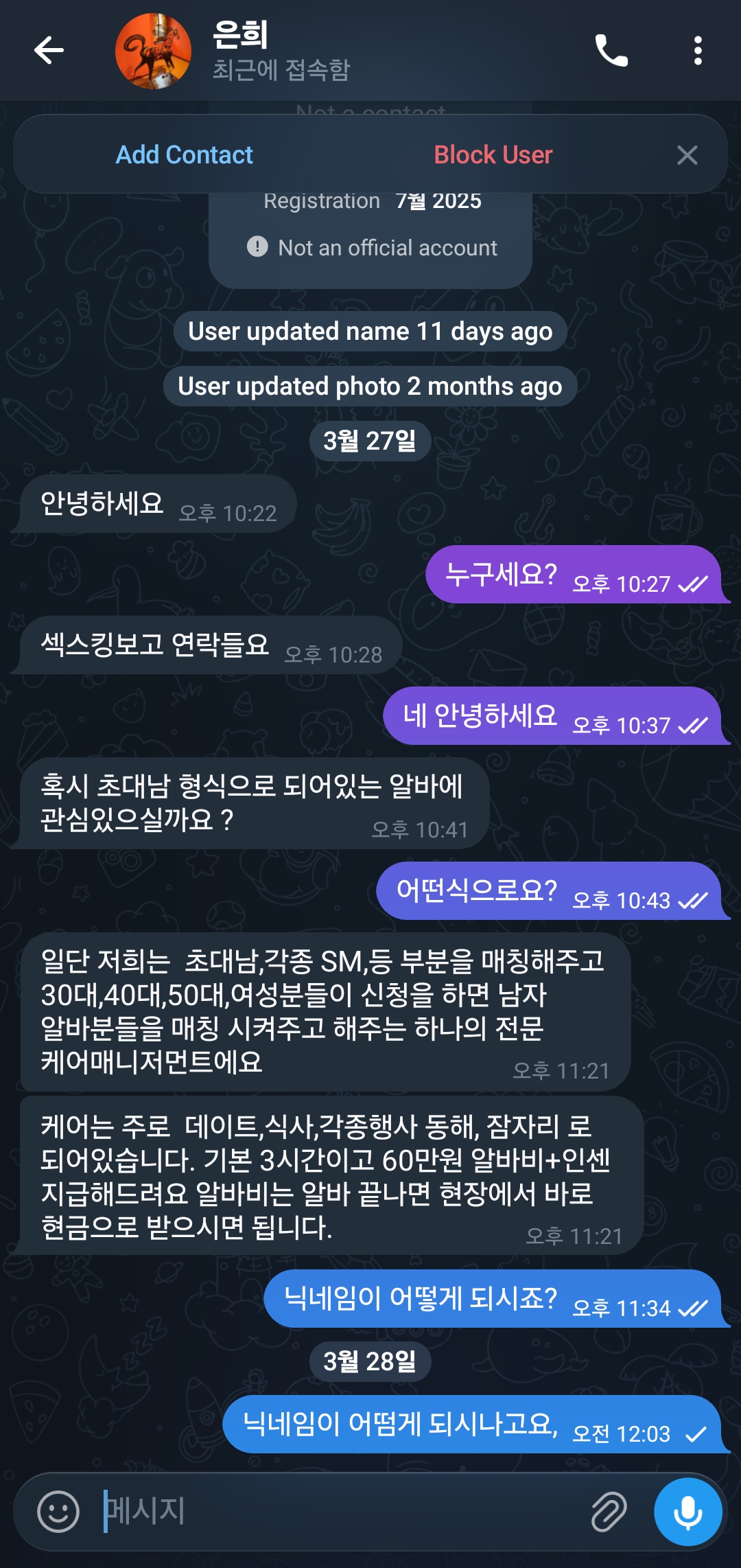Tap Add Contact
Viewport: 741px width, 1568px height.
pos(184,154)
